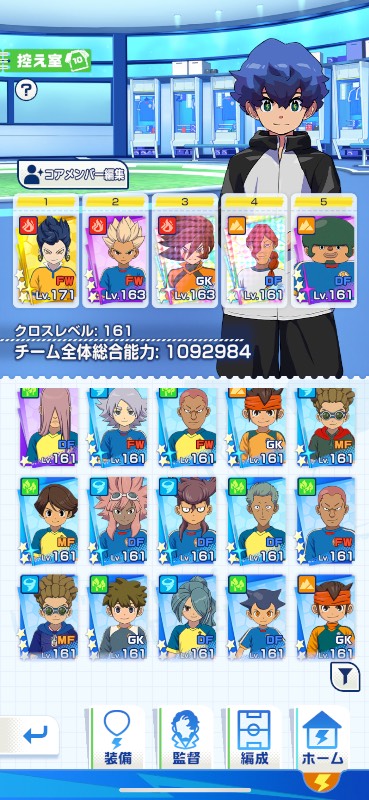Open core member slot 3, GK Lv.163
The width and height of the screenshot is (369, 800).
(x=185, y=250)
